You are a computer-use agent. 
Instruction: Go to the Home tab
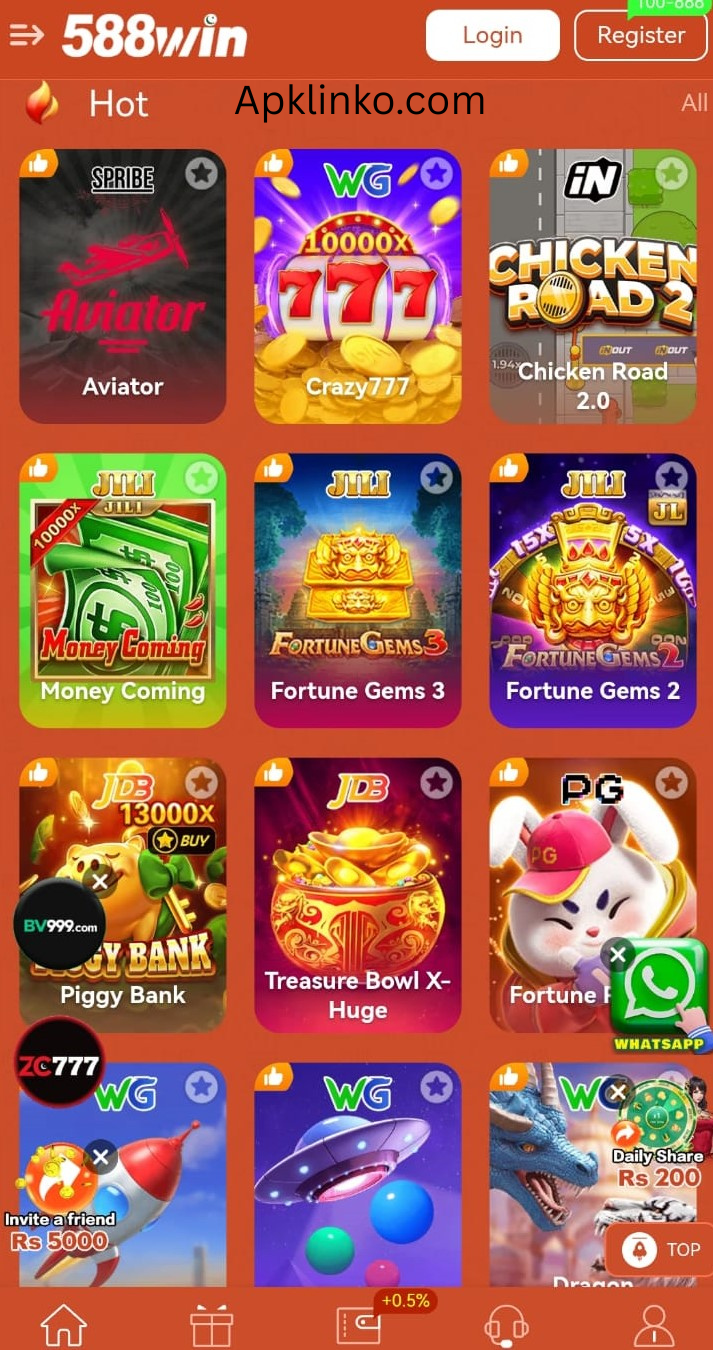click(63, 1325)
